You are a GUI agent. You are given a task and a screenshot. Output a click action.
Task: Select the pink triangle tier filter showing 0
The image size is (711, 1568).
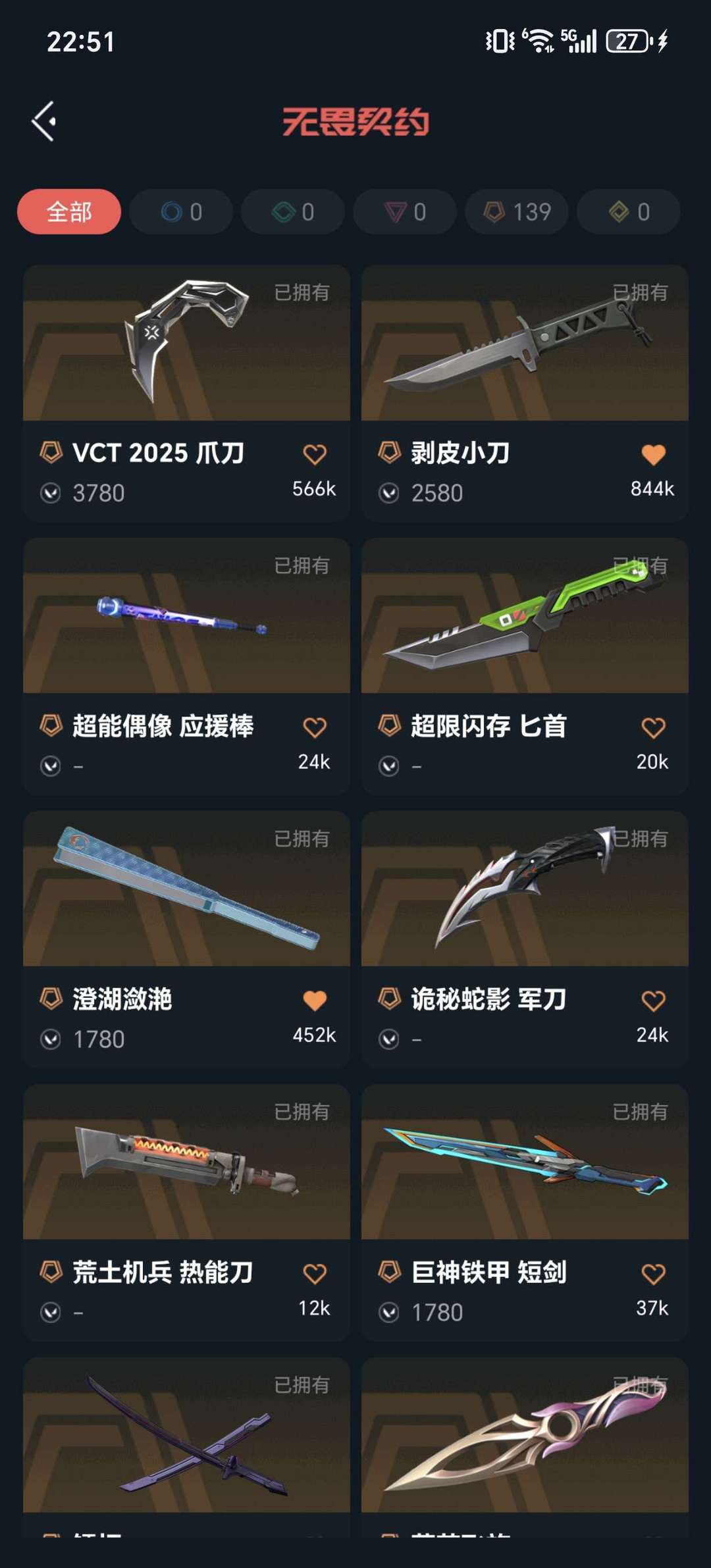(404, 211)
